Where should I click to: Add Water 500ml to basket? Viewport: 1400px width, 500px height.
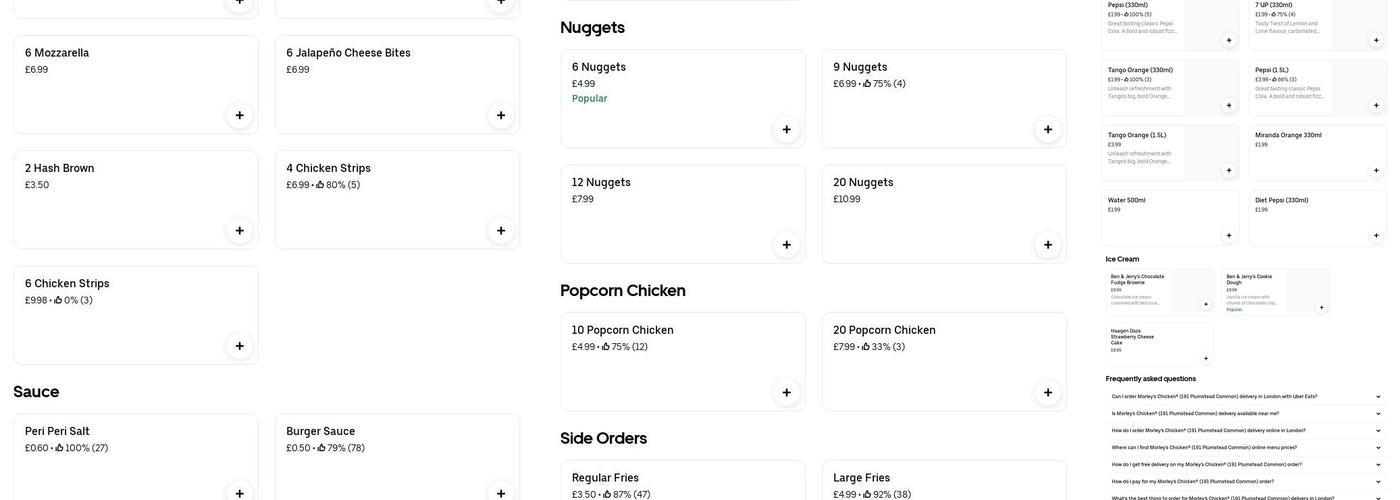click(x=1229, y=236)
